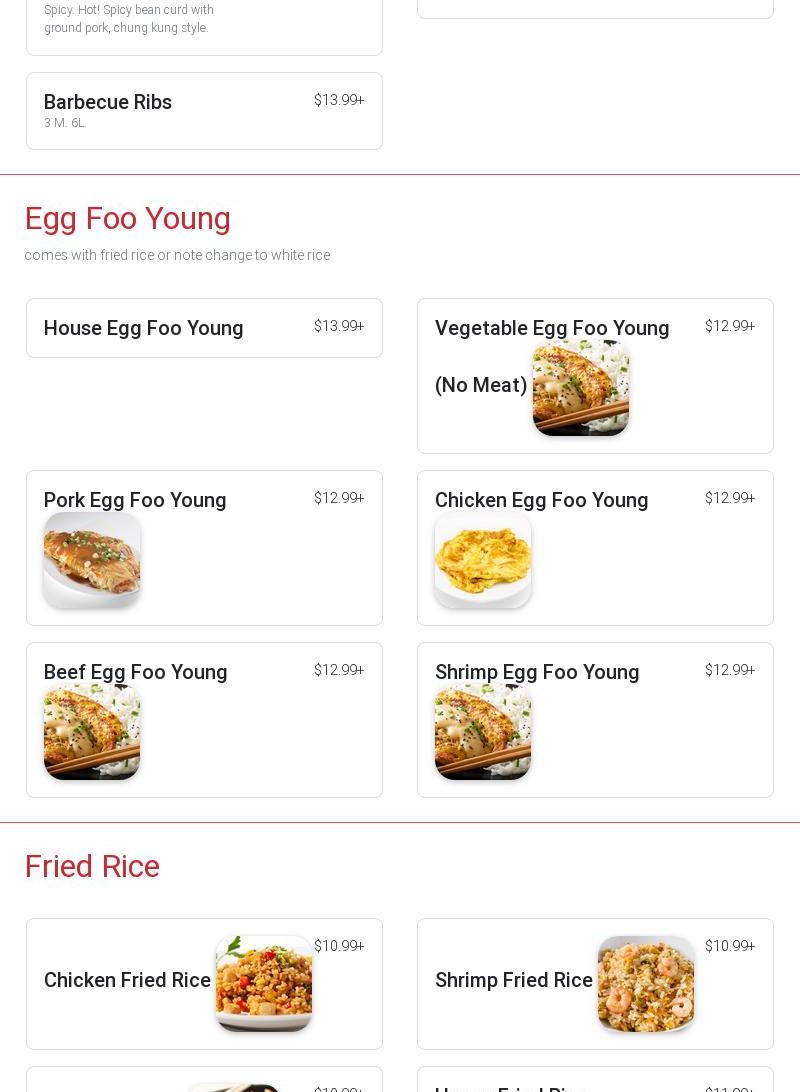
Task: Select Shrimp Fried Rice
Action: (595, 983)
